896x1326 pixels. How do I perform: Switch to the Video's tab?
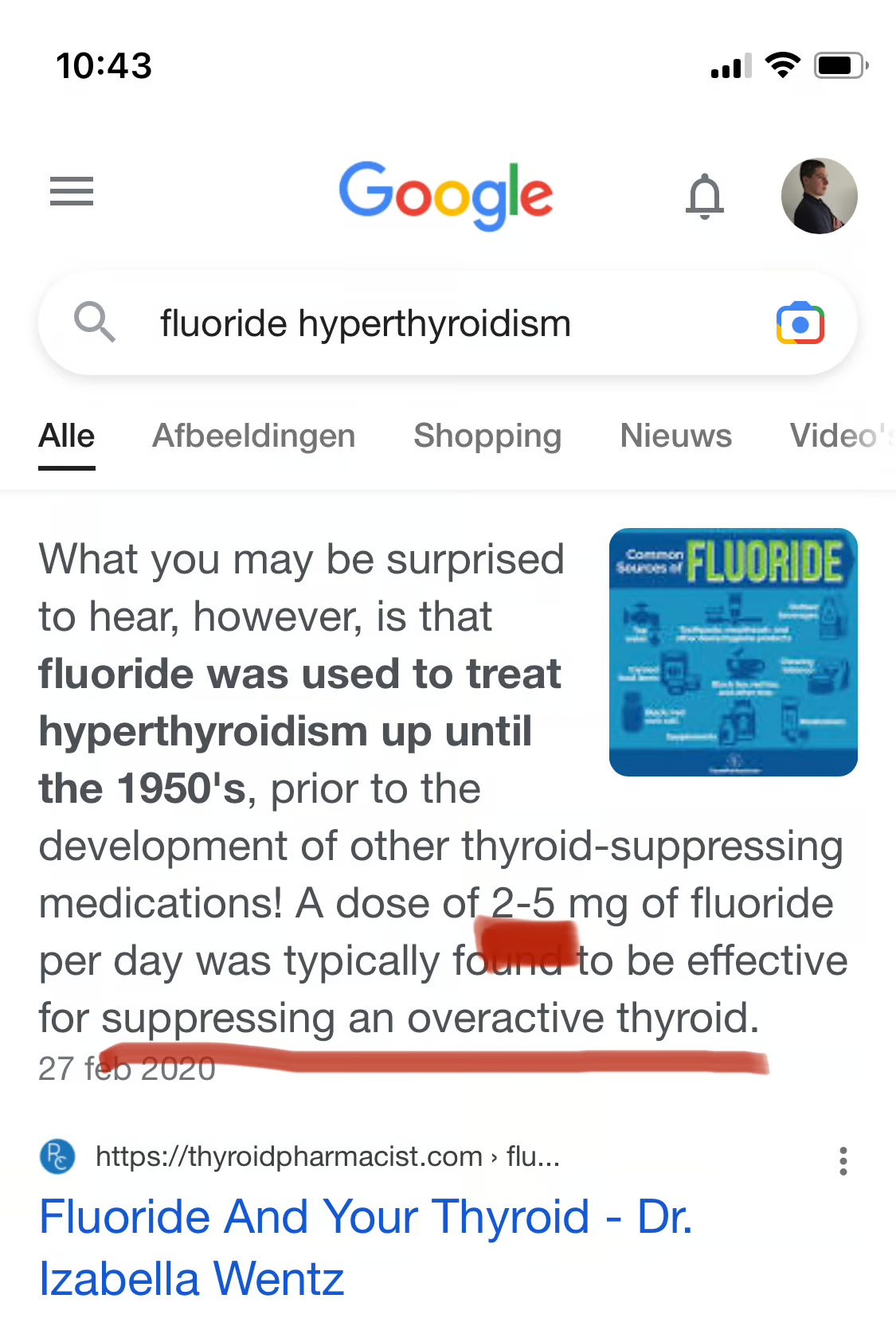click(839, 436)
